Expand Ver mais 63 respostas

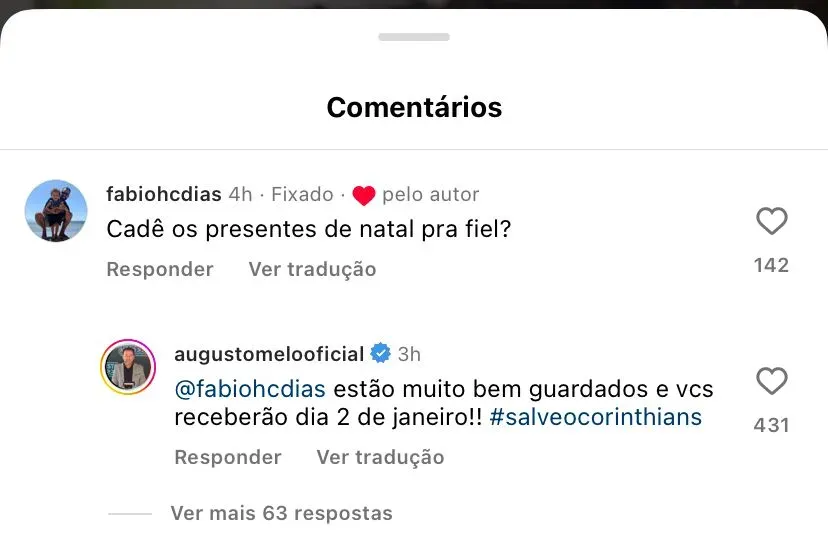click(x=281, y=513)
